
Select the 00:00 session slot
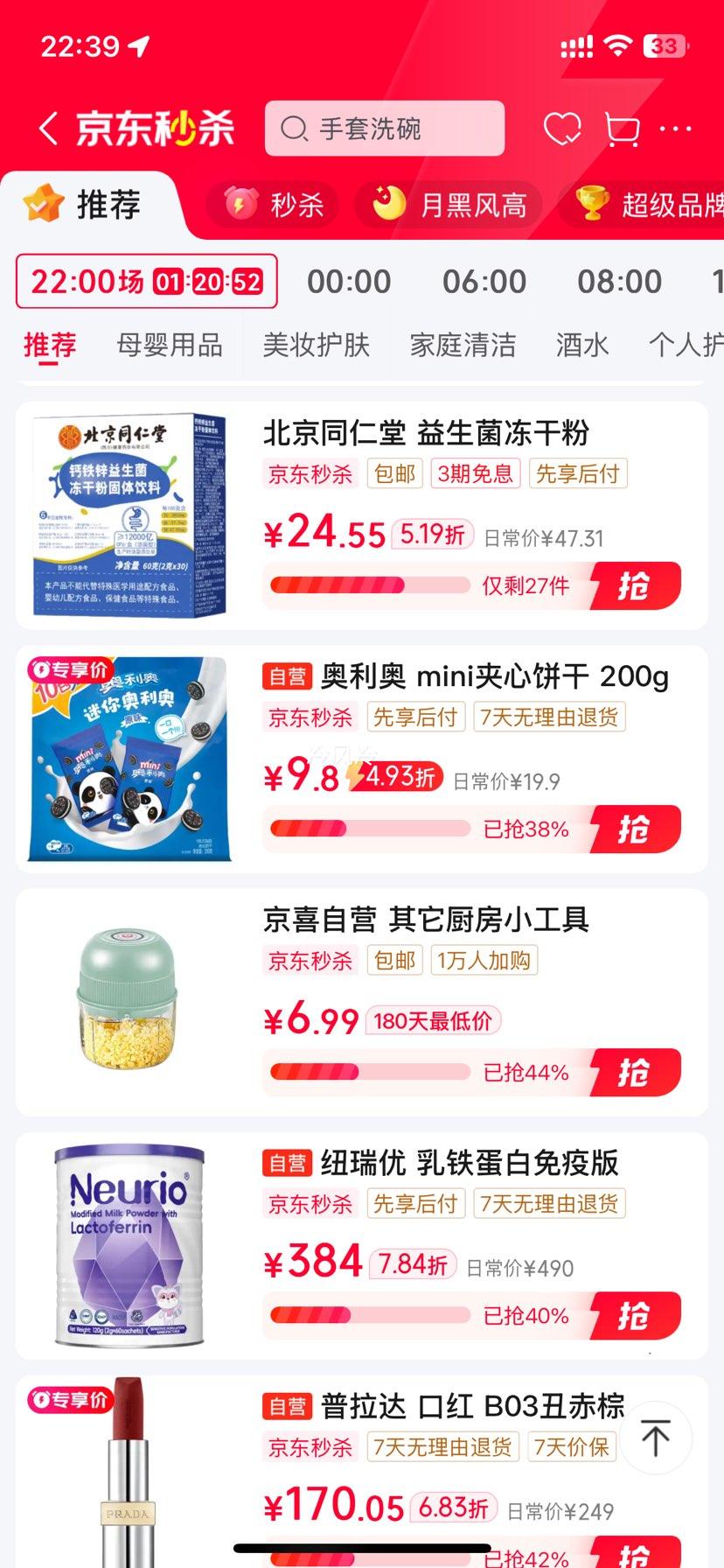click(351, 281)
